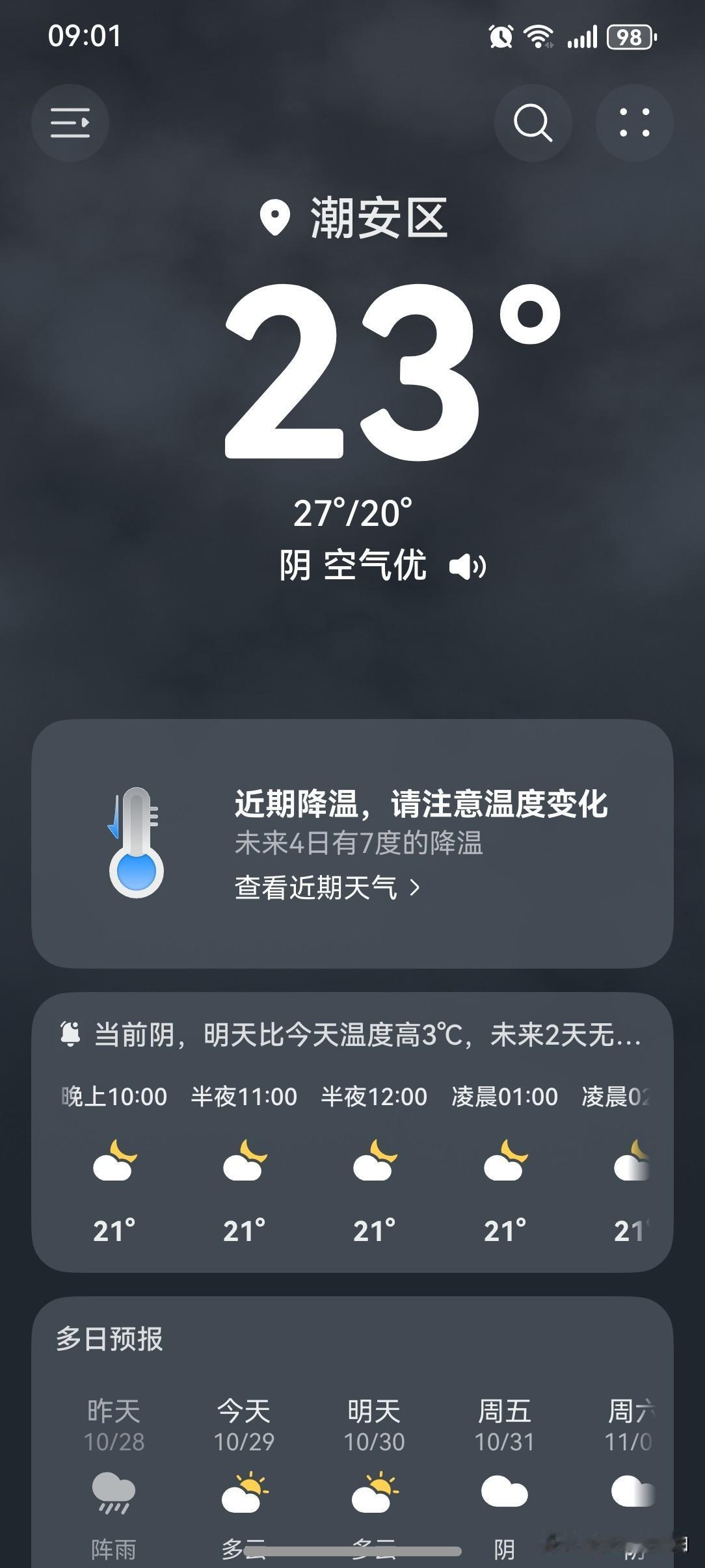Open the weather search icon
The image size is (705, 1568).
[x=533, y=123]
